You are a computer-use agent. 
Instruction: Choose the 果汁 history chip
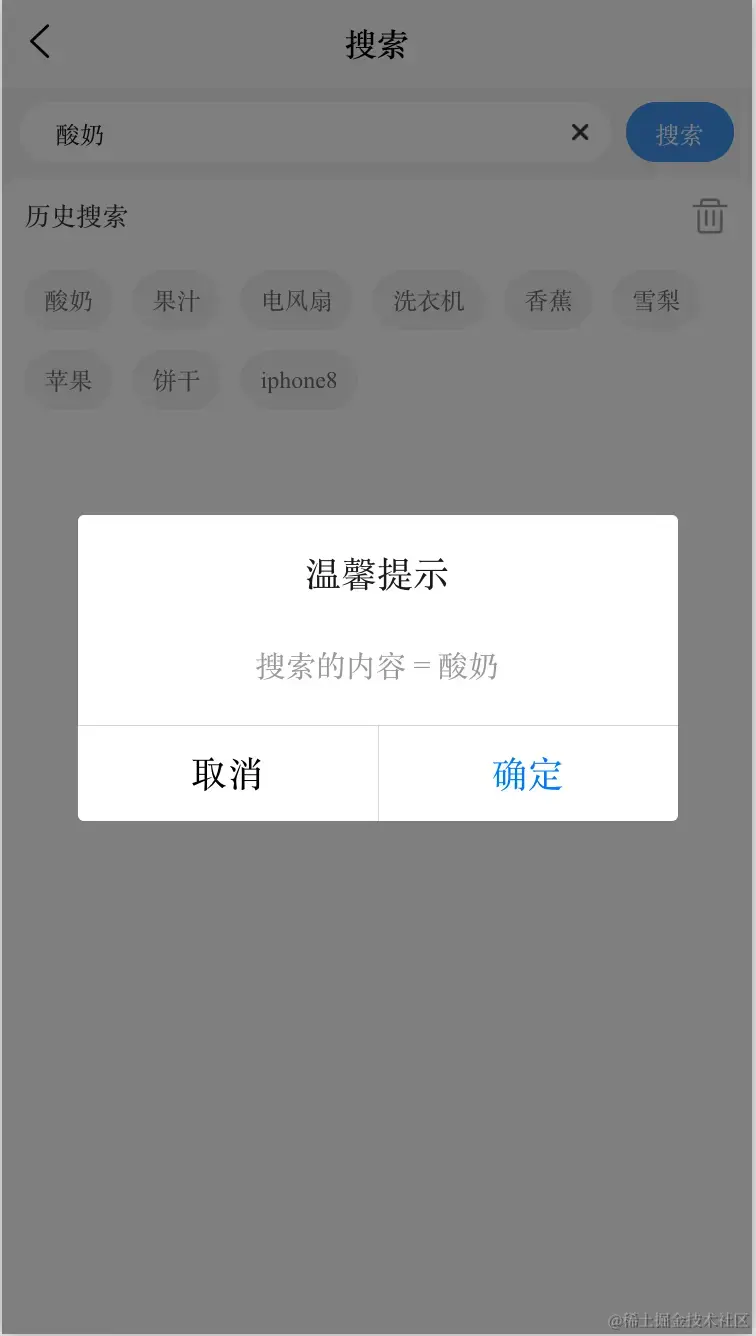(176, 300)
